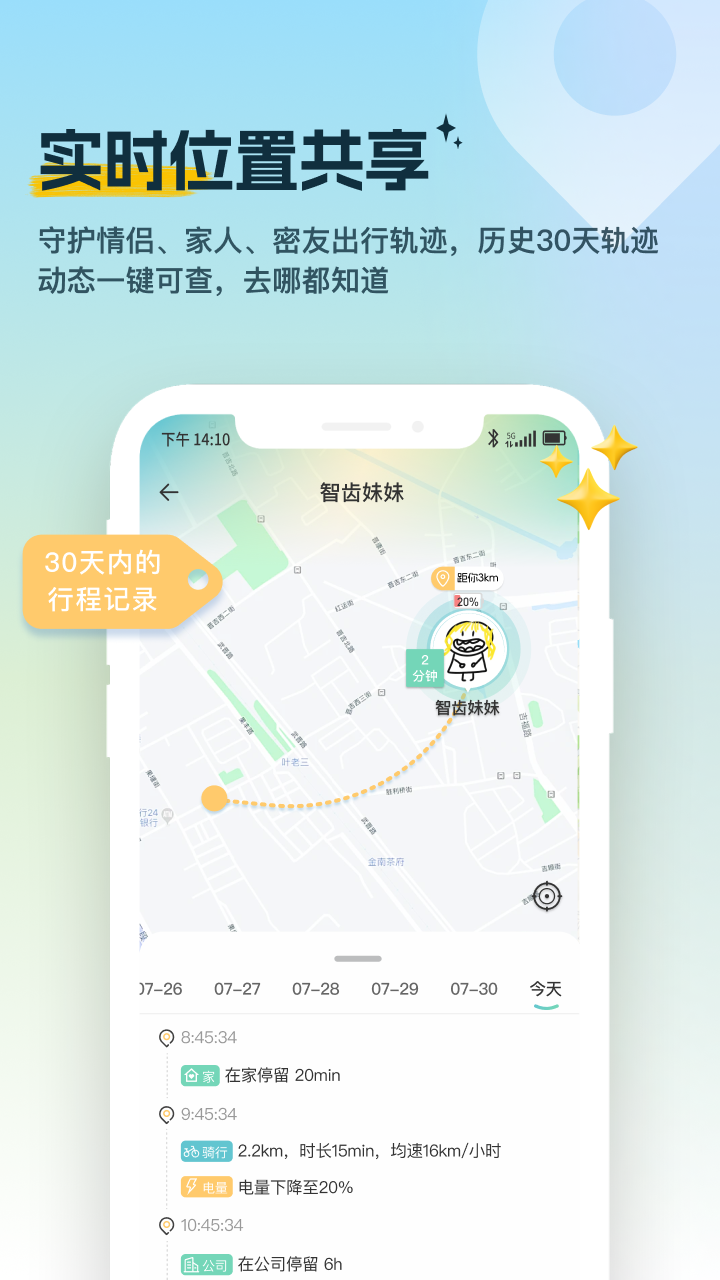This screenshot has height=1280, width=720.
Task: Tap the 家 home icon in timeline
Action: point(196,1075)
